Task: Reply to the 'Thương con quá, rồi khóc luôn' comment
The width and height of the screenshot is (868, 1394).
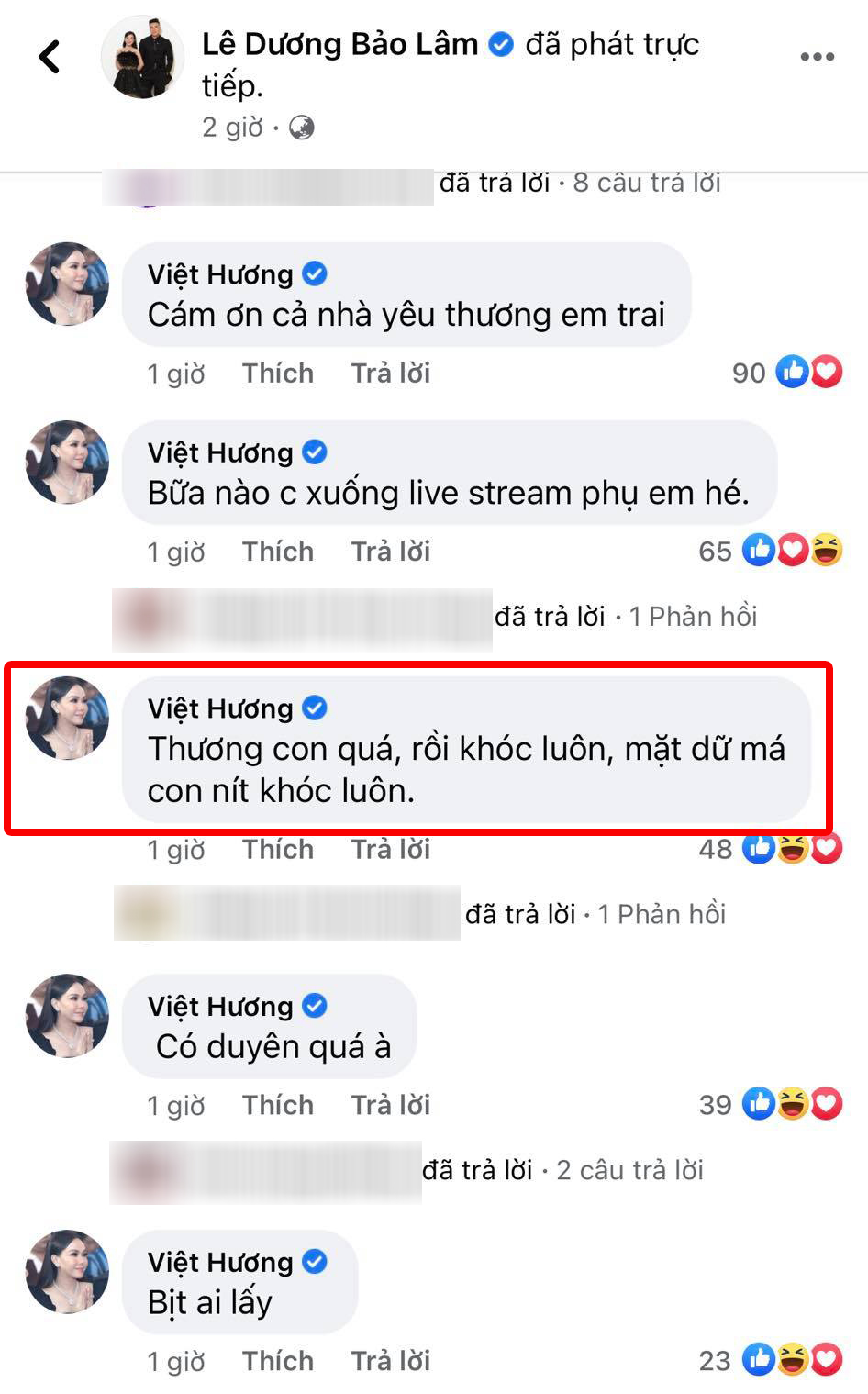Action: pyautogui.click(x=390, y=850)
